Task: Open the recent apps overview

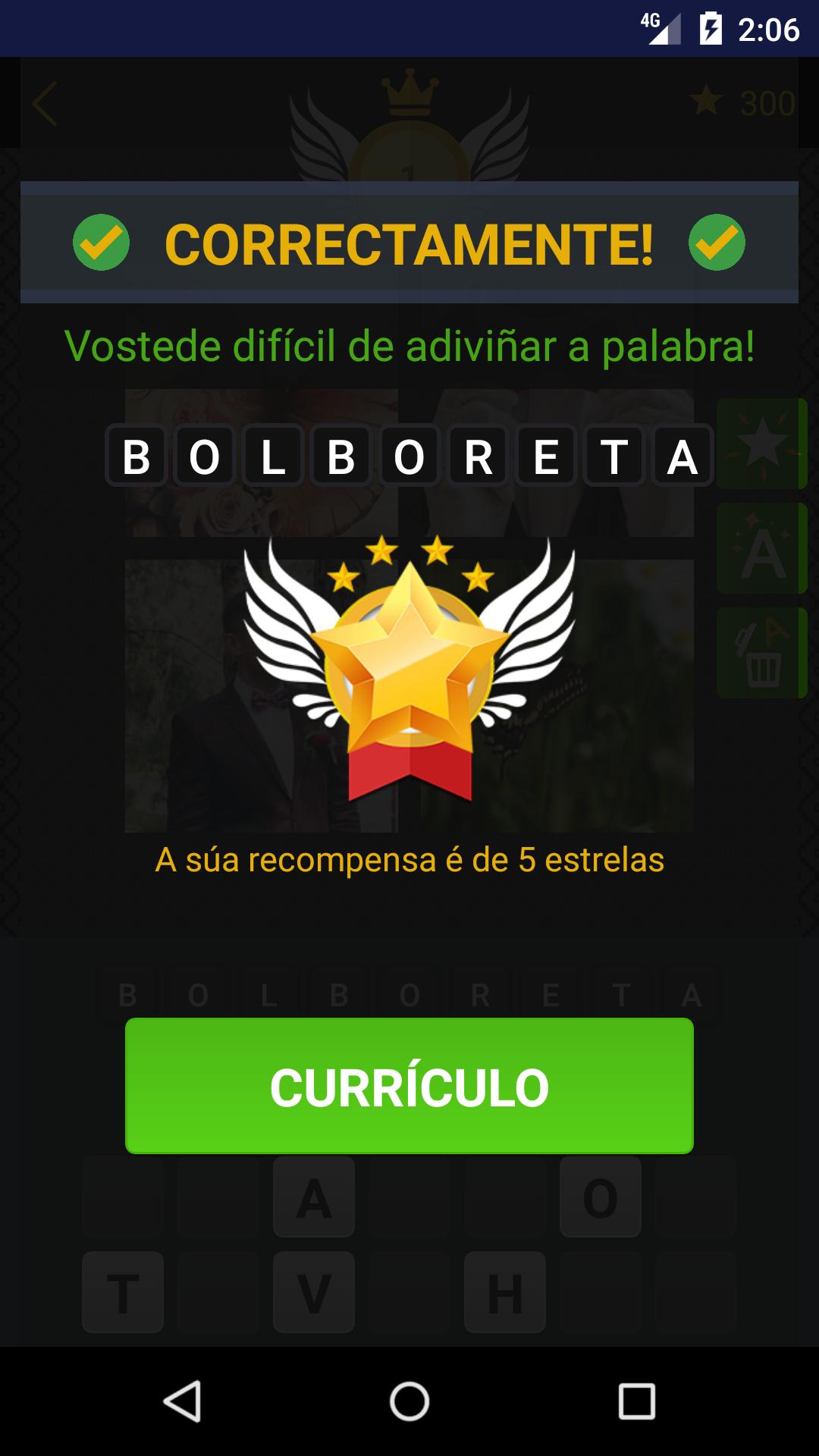Action: [636, 1401]
